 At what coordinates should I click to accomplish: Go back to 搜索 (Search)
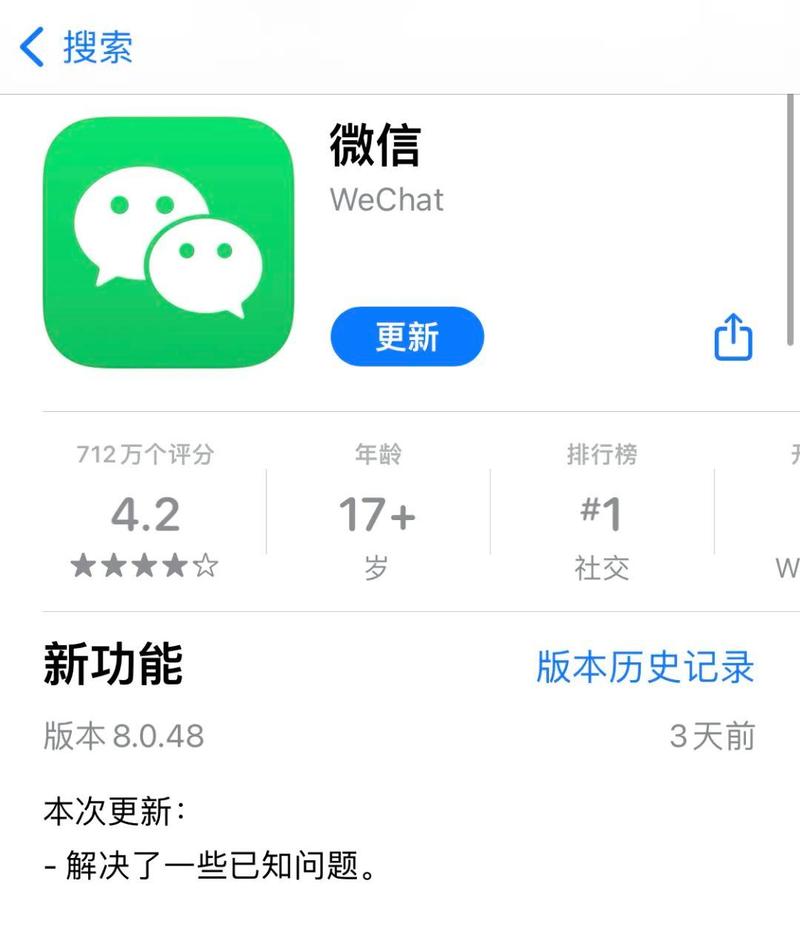point(76,47)
